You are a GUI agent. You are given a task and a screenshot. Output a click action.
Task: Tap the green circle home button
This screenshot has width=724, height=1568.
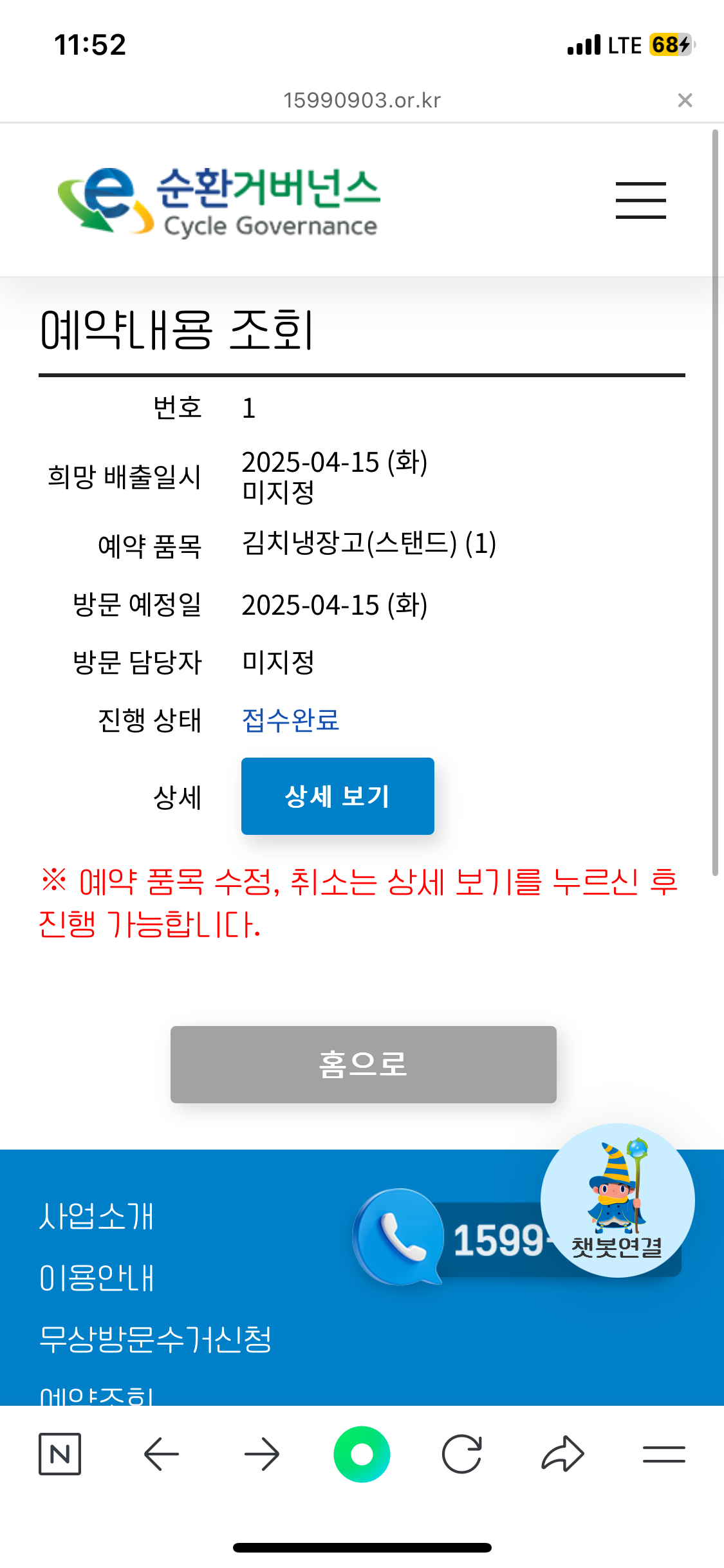362,1454
